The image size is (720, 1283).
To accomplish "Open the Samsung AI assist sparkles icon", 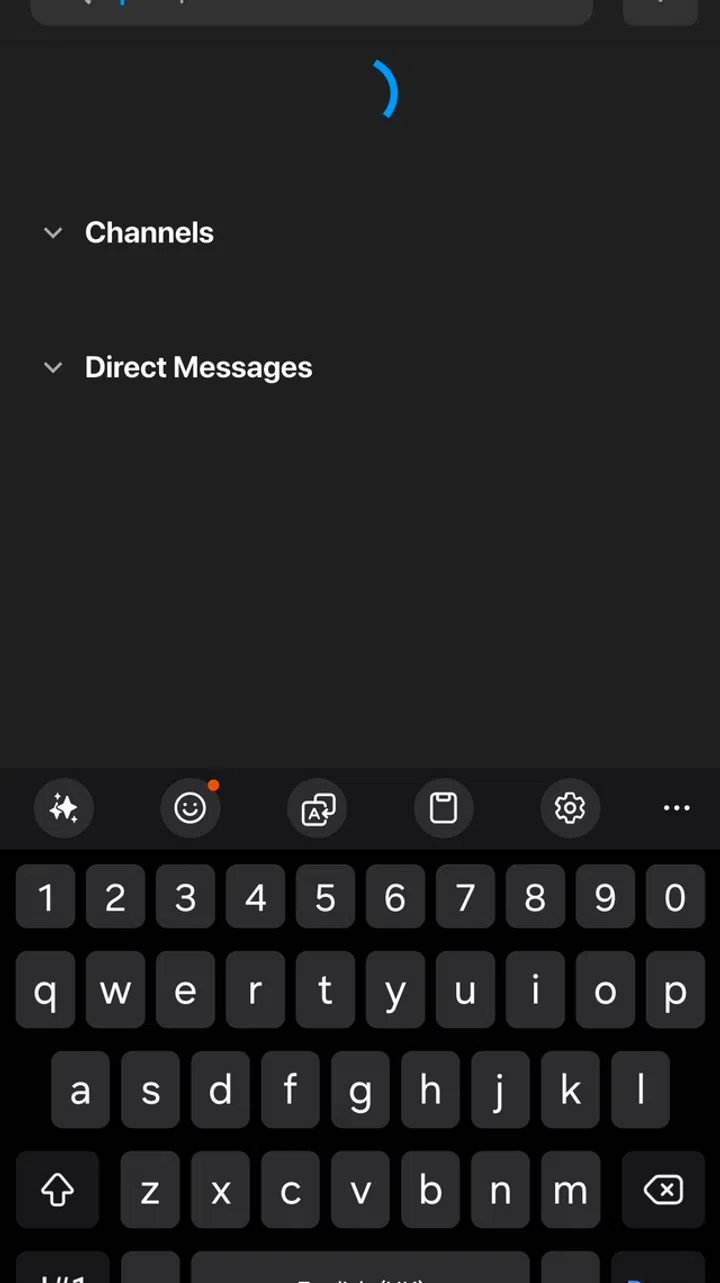I will click(63, 808).
